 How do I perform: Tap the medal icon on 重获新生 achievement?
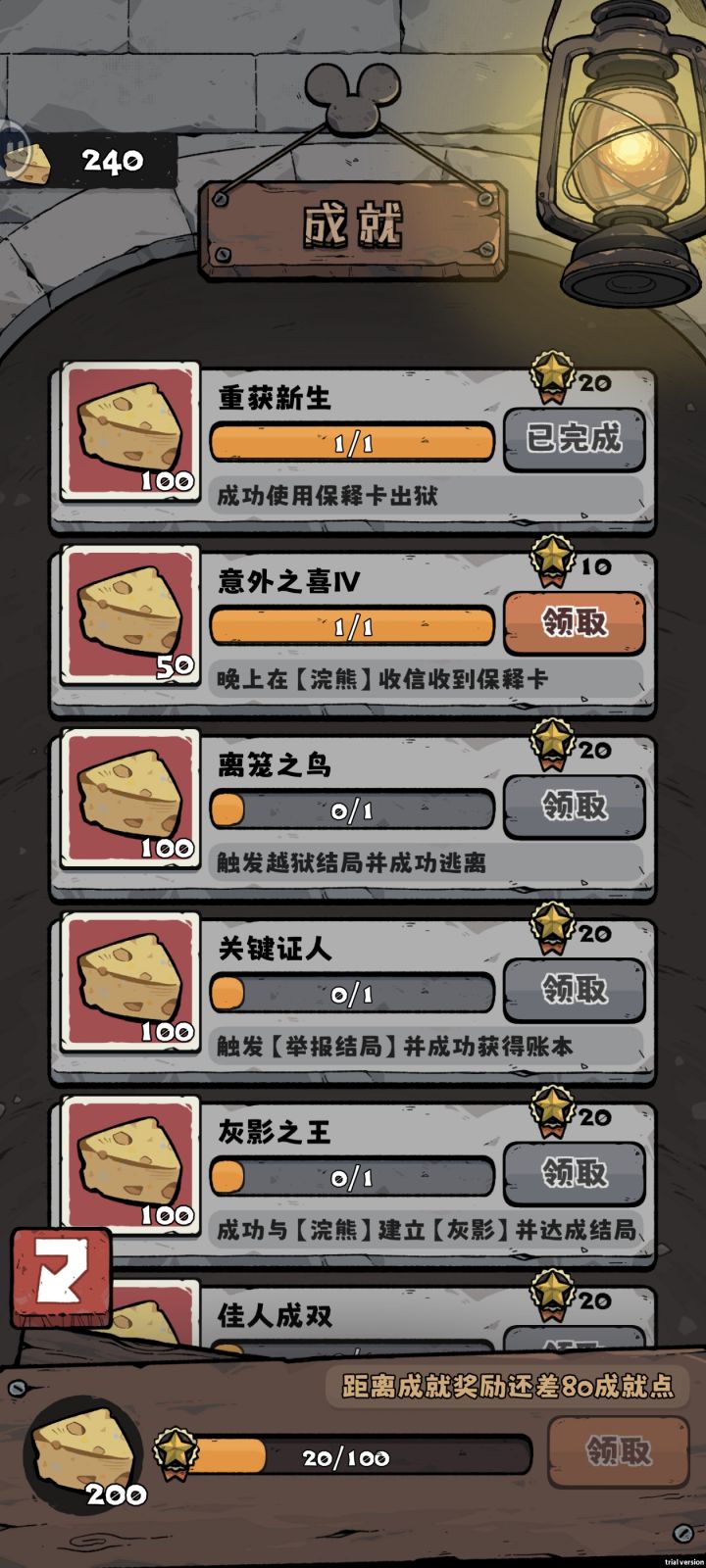(554, 372)
